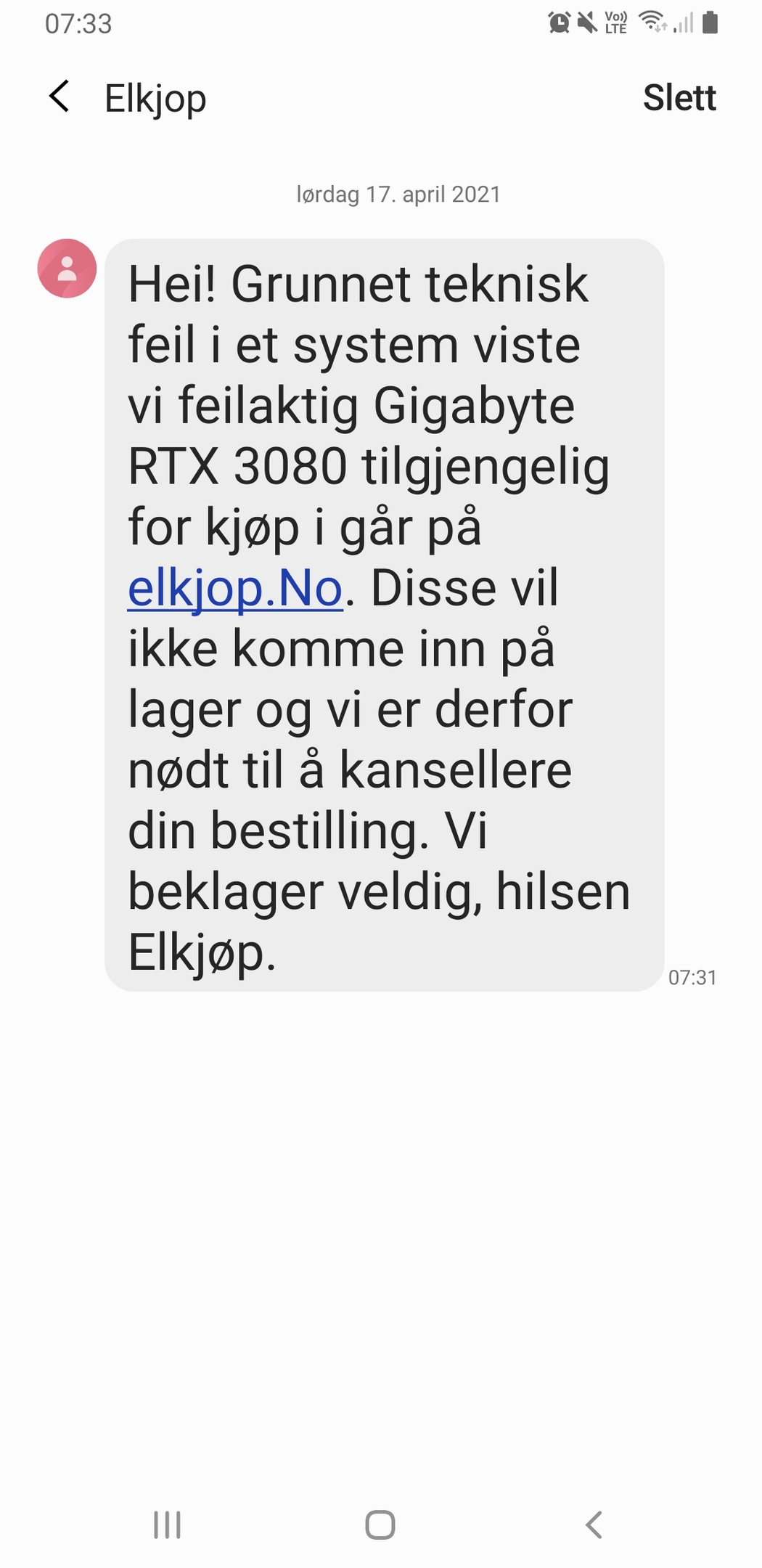Viewport: 762px width, 1568px height.
Task: Tap the Elkjop sender avatar
Action: (67, 269)
